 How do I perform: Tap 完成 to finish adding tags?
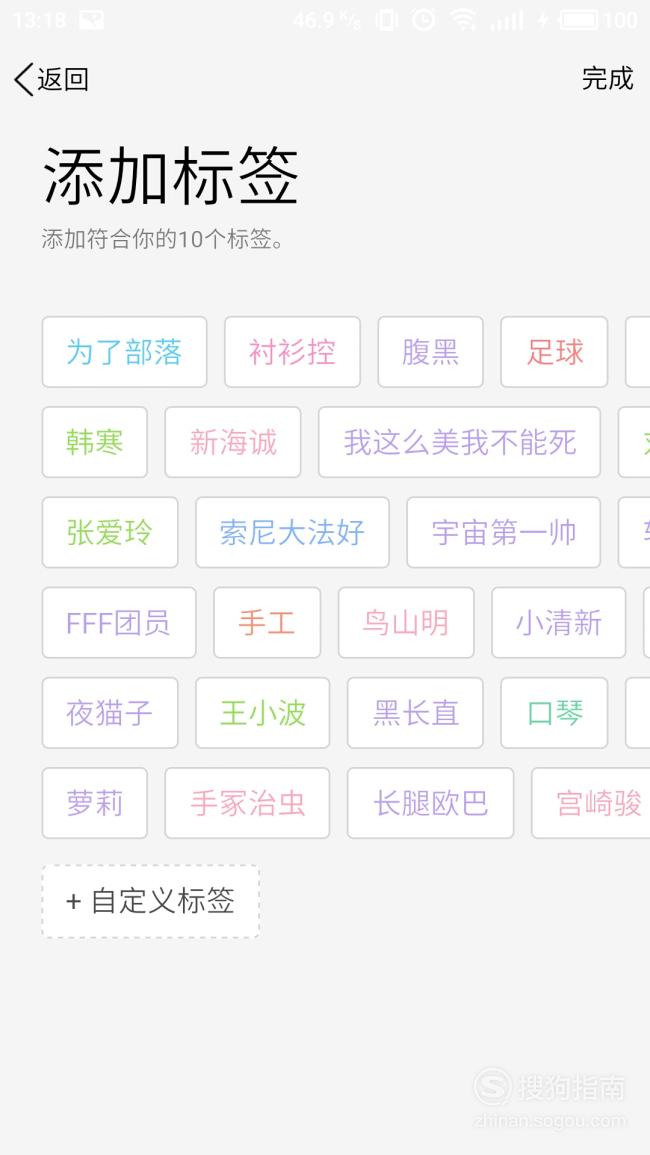pos(607,78)
